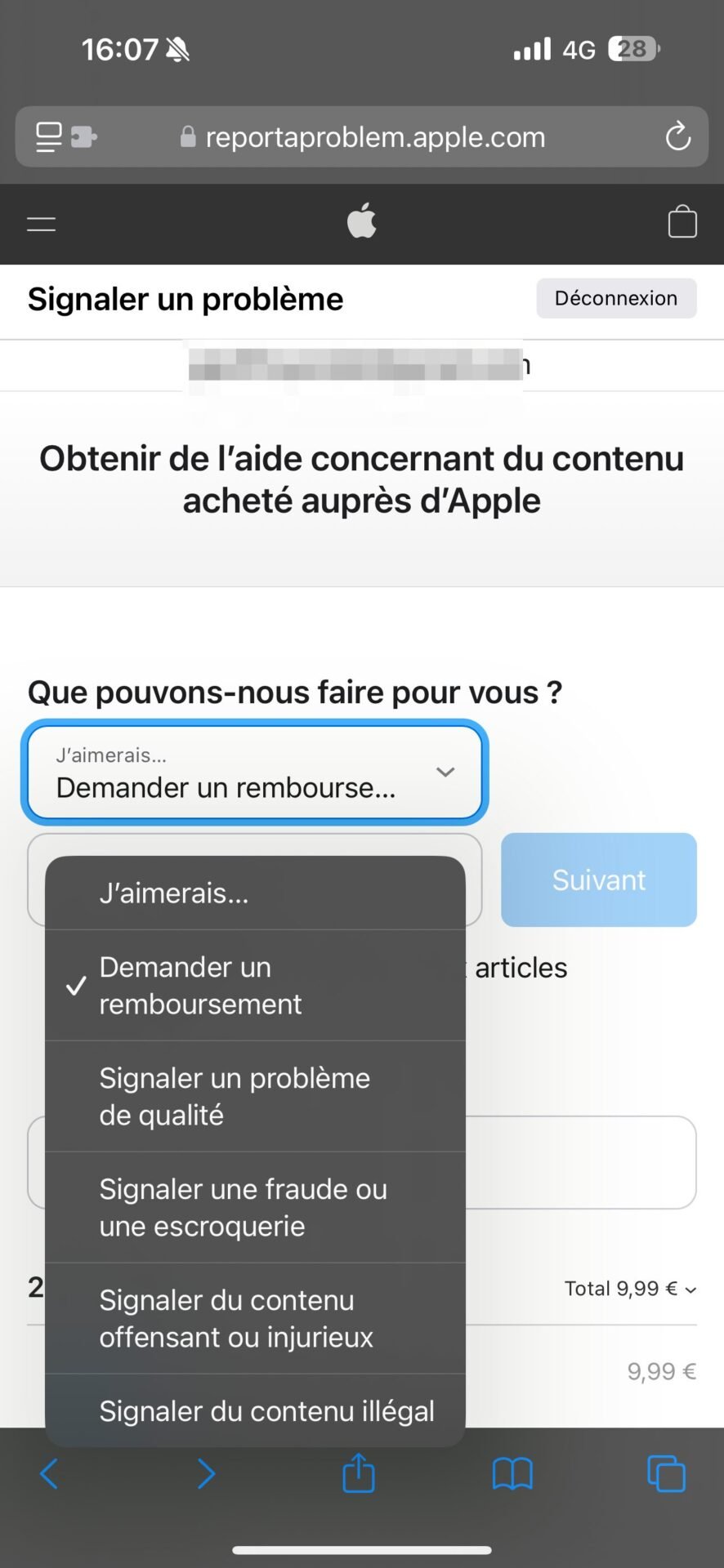Open the shopping bag icon
724x1568 pixels.
tap(682, 221)
